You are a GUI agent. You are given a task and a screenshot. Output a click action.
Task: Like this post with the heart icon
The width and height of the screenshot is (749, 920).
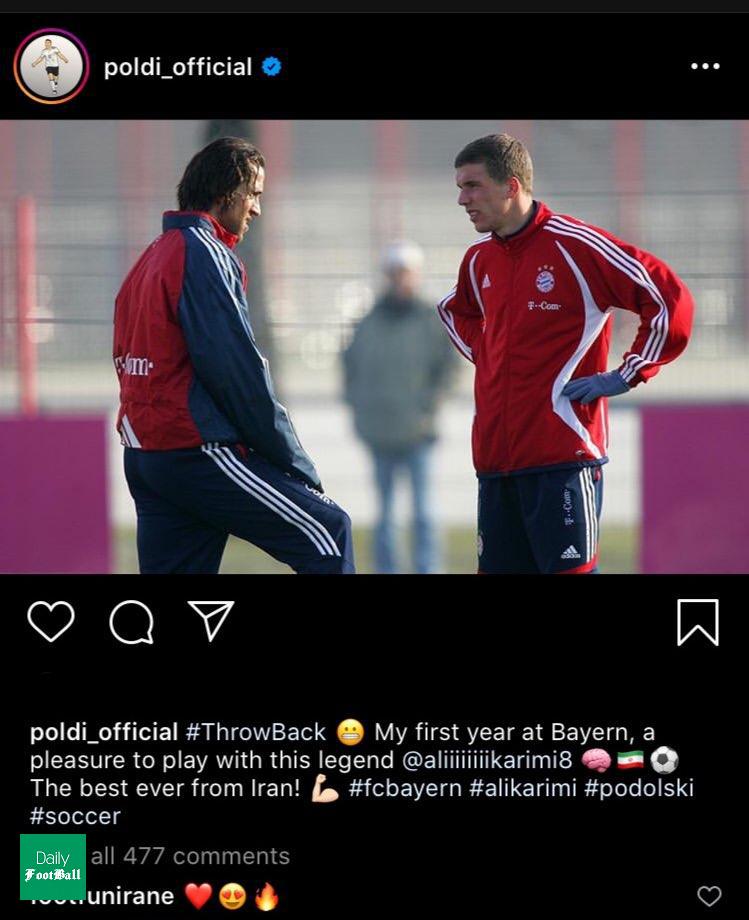point(51,622)
